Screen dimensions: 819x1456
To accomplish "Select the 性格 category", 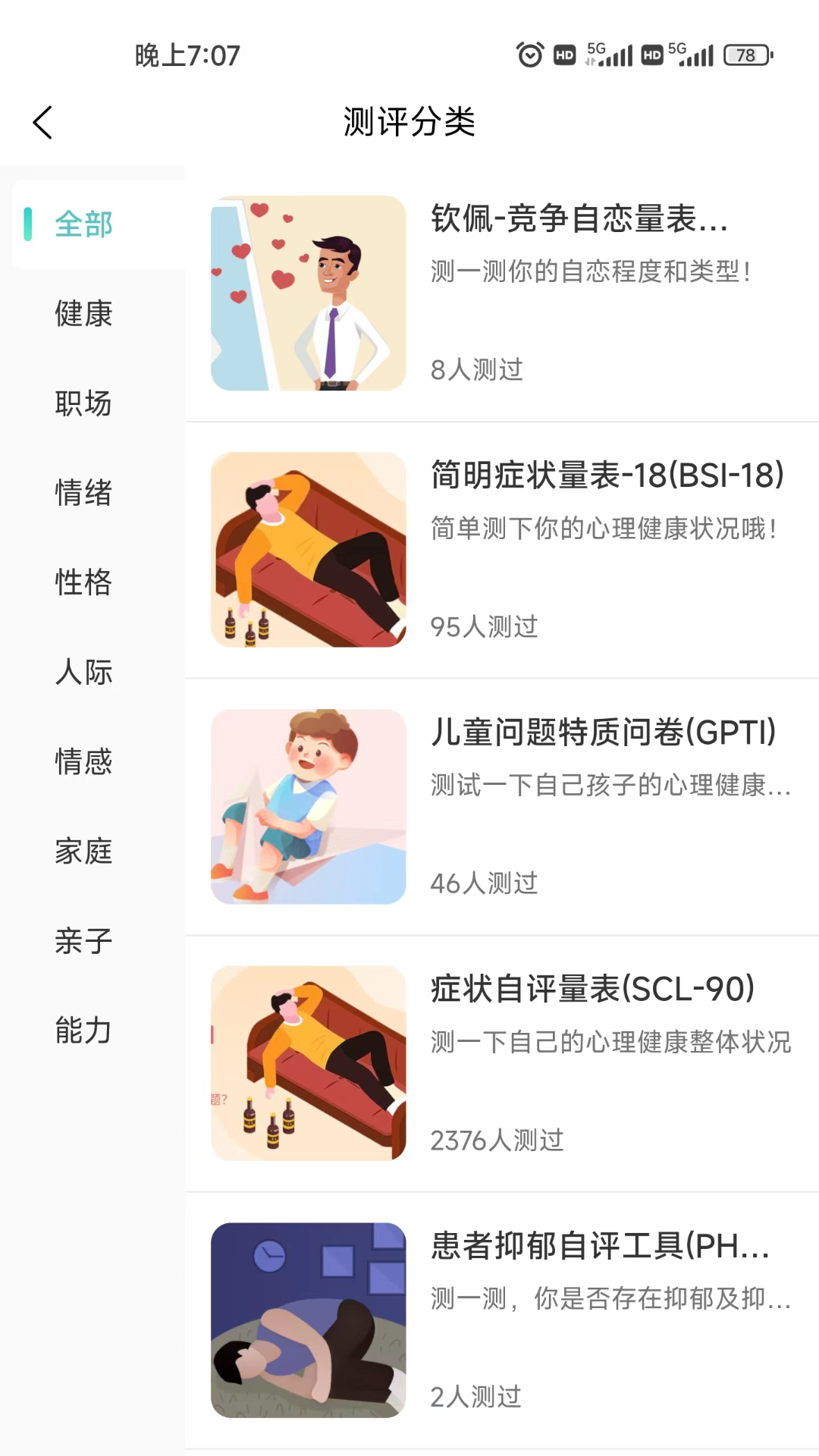I will coord(83,583).
